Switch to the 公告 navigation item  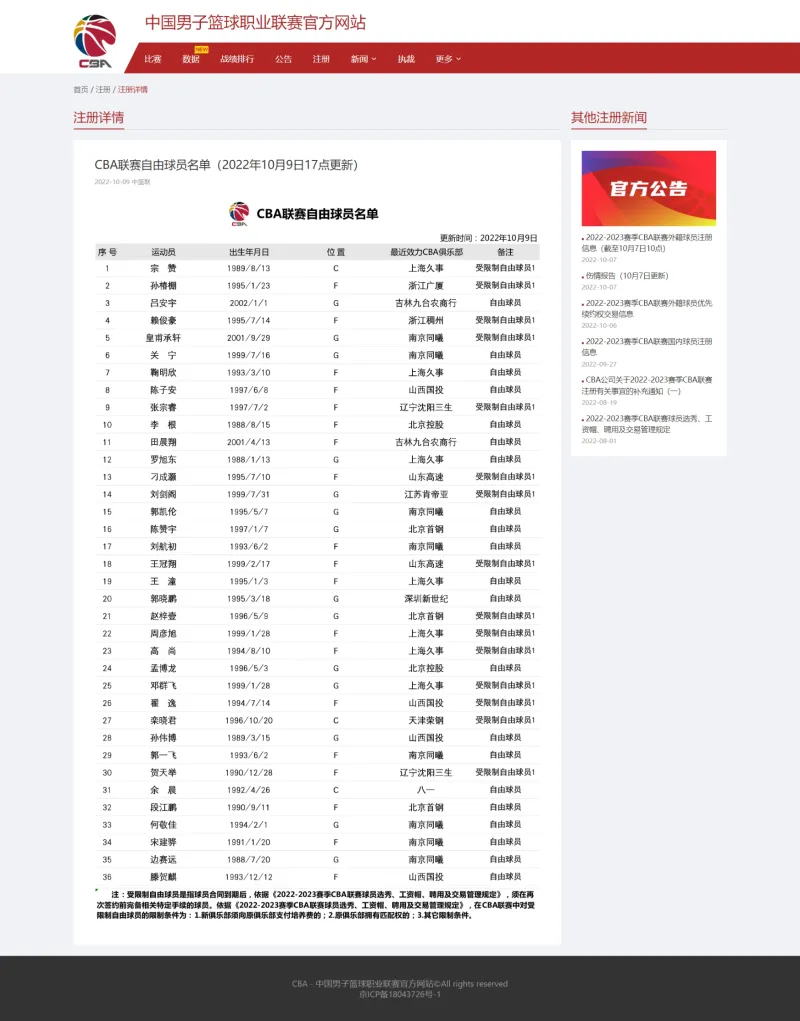click(284, 59)
